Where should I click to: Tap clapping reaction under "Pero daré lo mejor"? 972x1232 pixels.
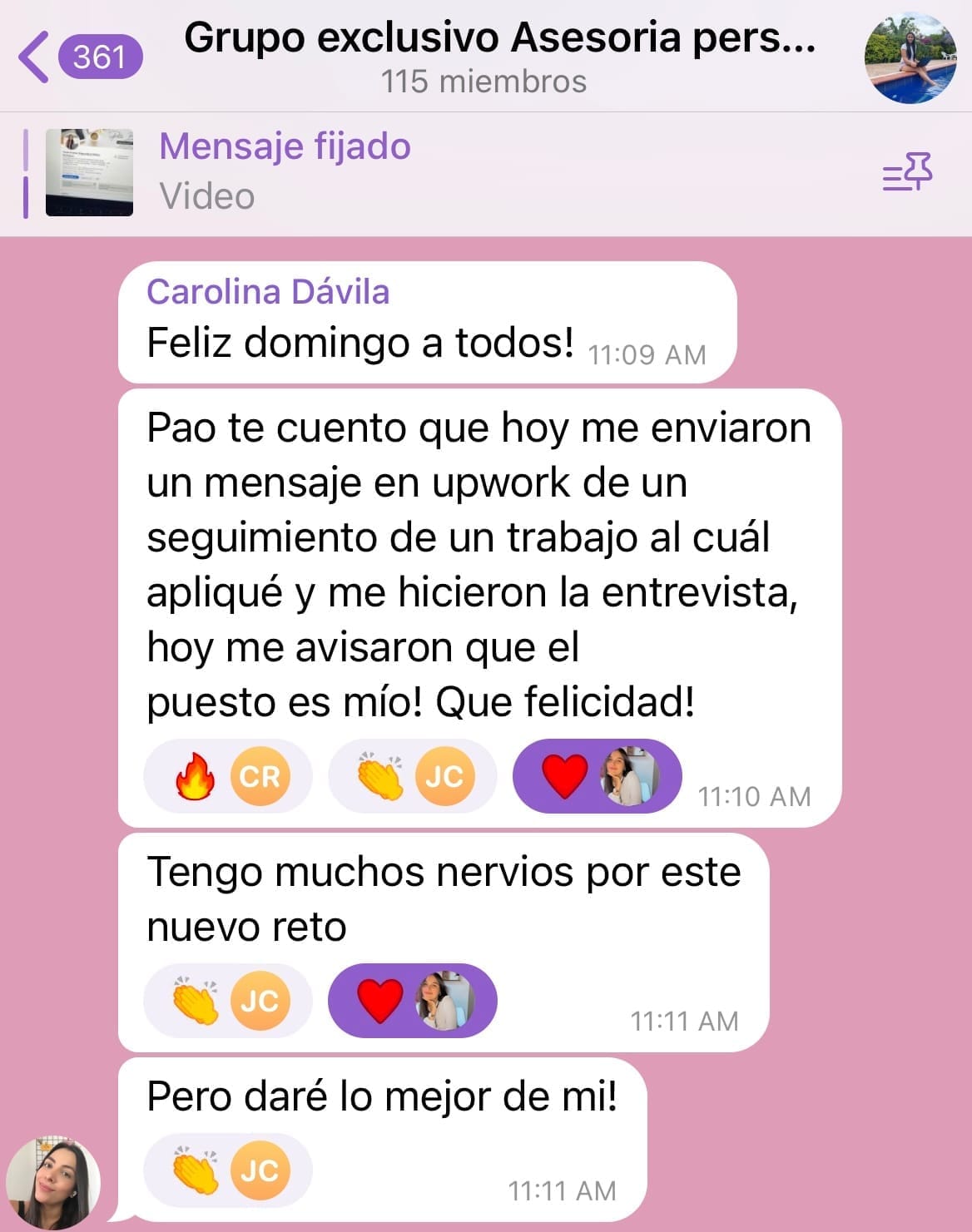[x=227, y=1170]
